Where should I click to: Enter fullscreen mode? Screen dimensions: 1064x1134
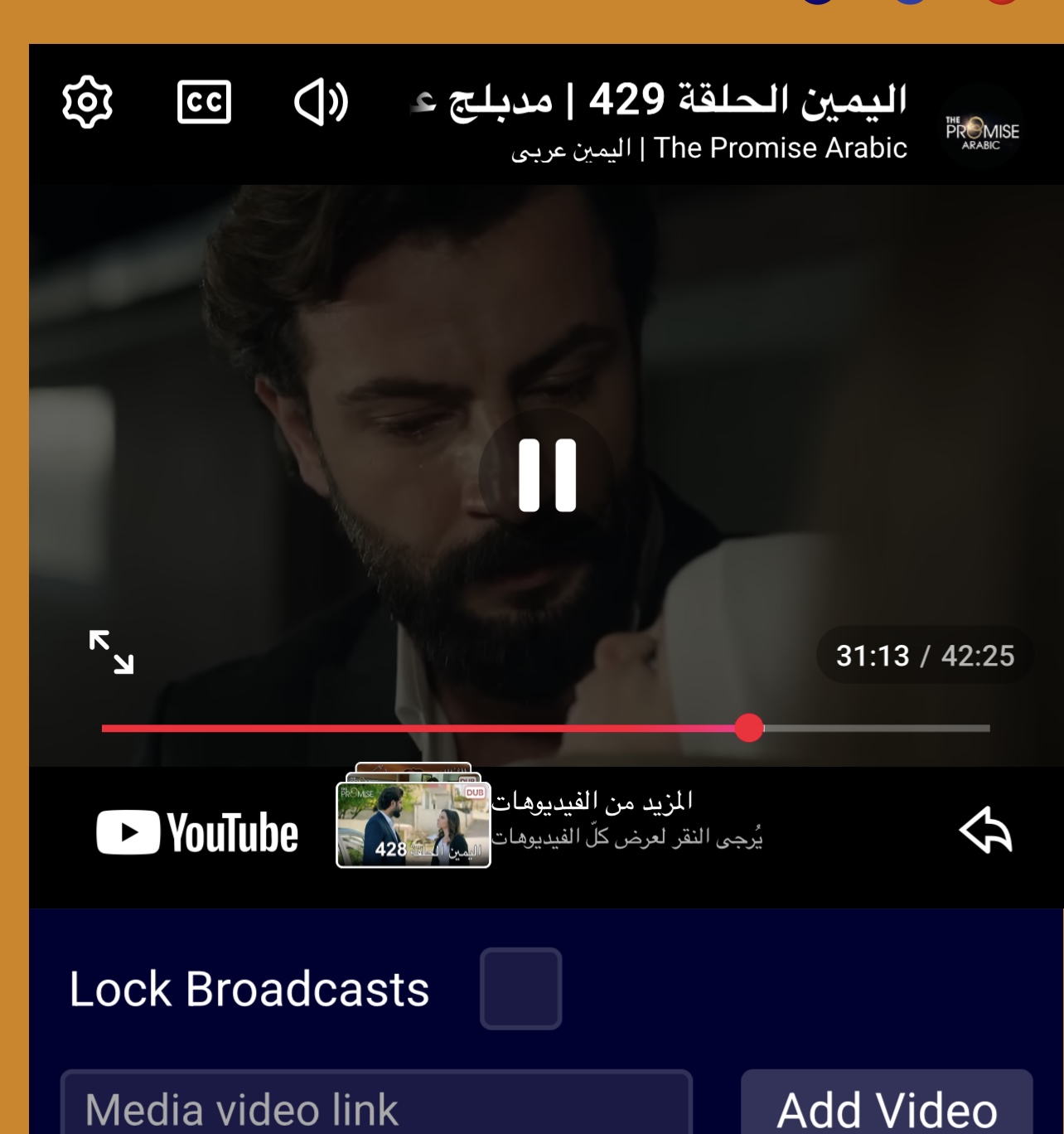111,652
